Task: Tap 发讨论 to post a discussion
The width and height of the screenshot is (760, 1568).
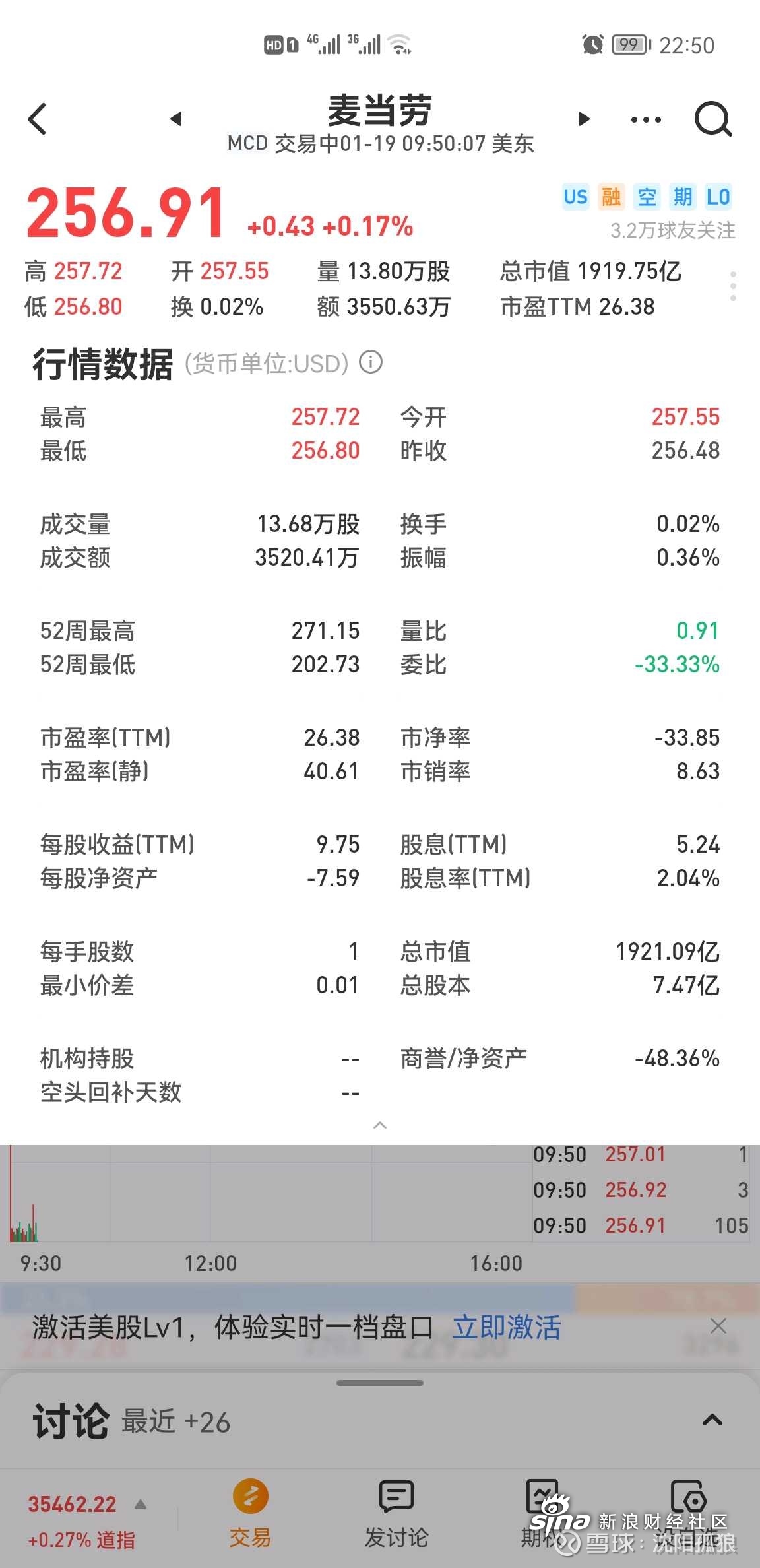Action: [396, 1514]
